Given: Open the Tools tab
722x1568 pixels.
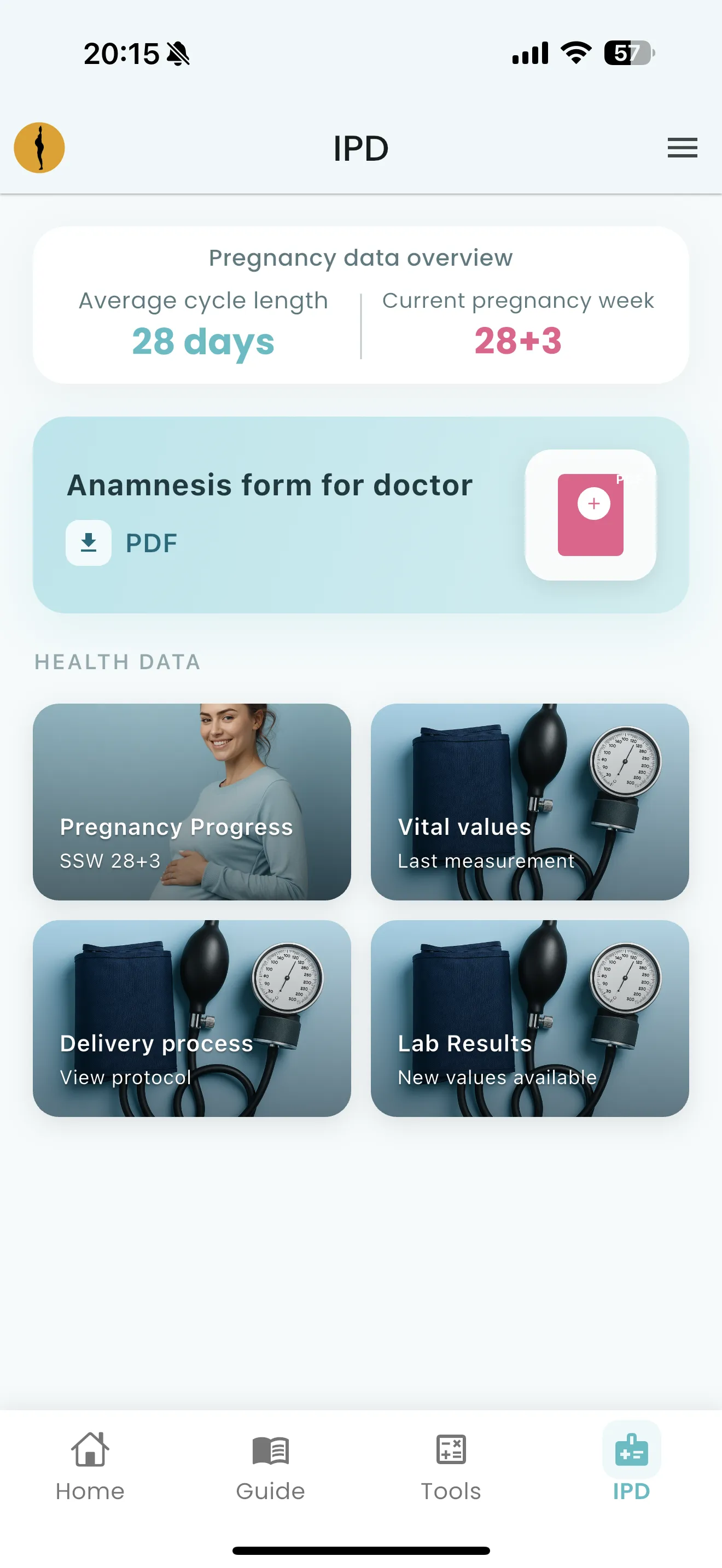Looking at the screenshot, I should (x=451, y=1466).
